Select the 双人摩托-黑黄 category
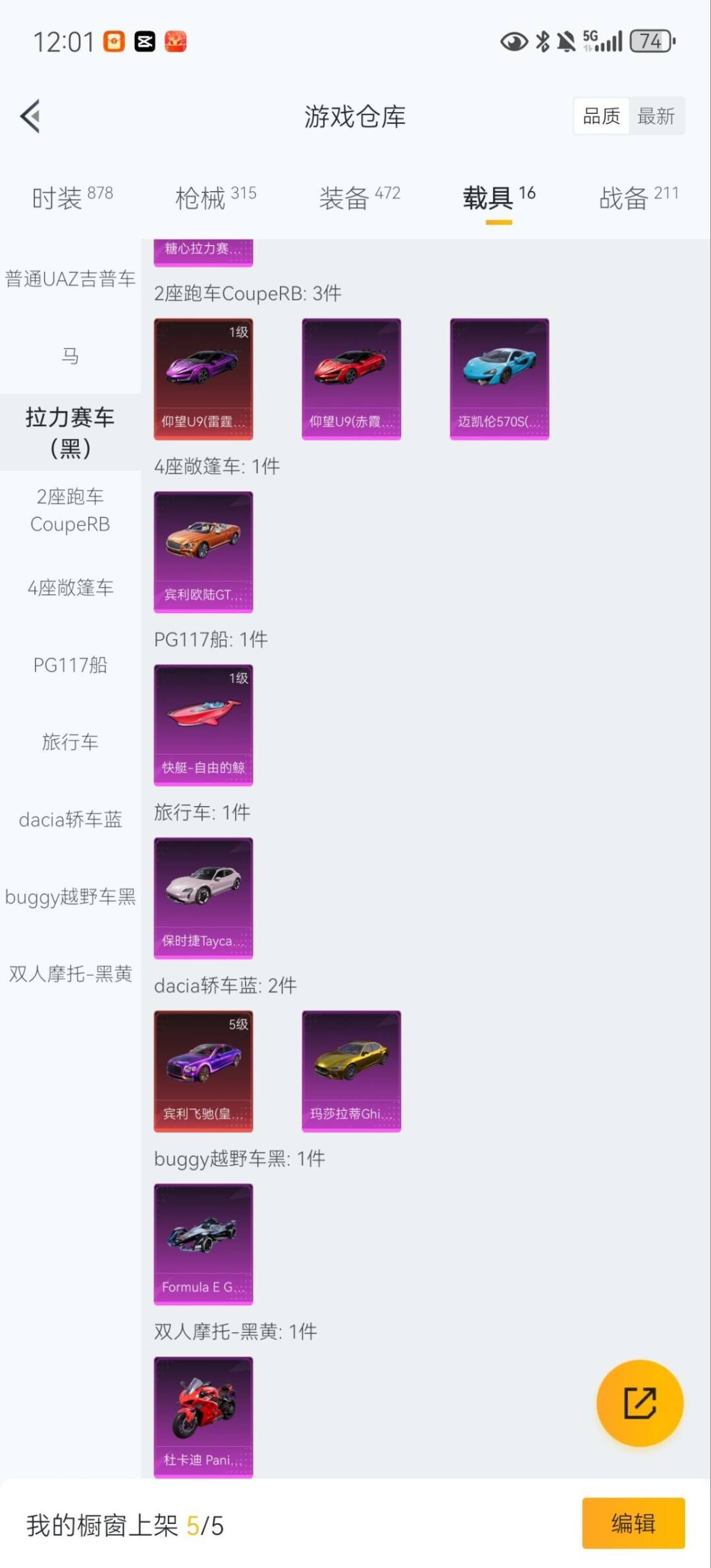The image size is (711, 1568). point(70,974)
